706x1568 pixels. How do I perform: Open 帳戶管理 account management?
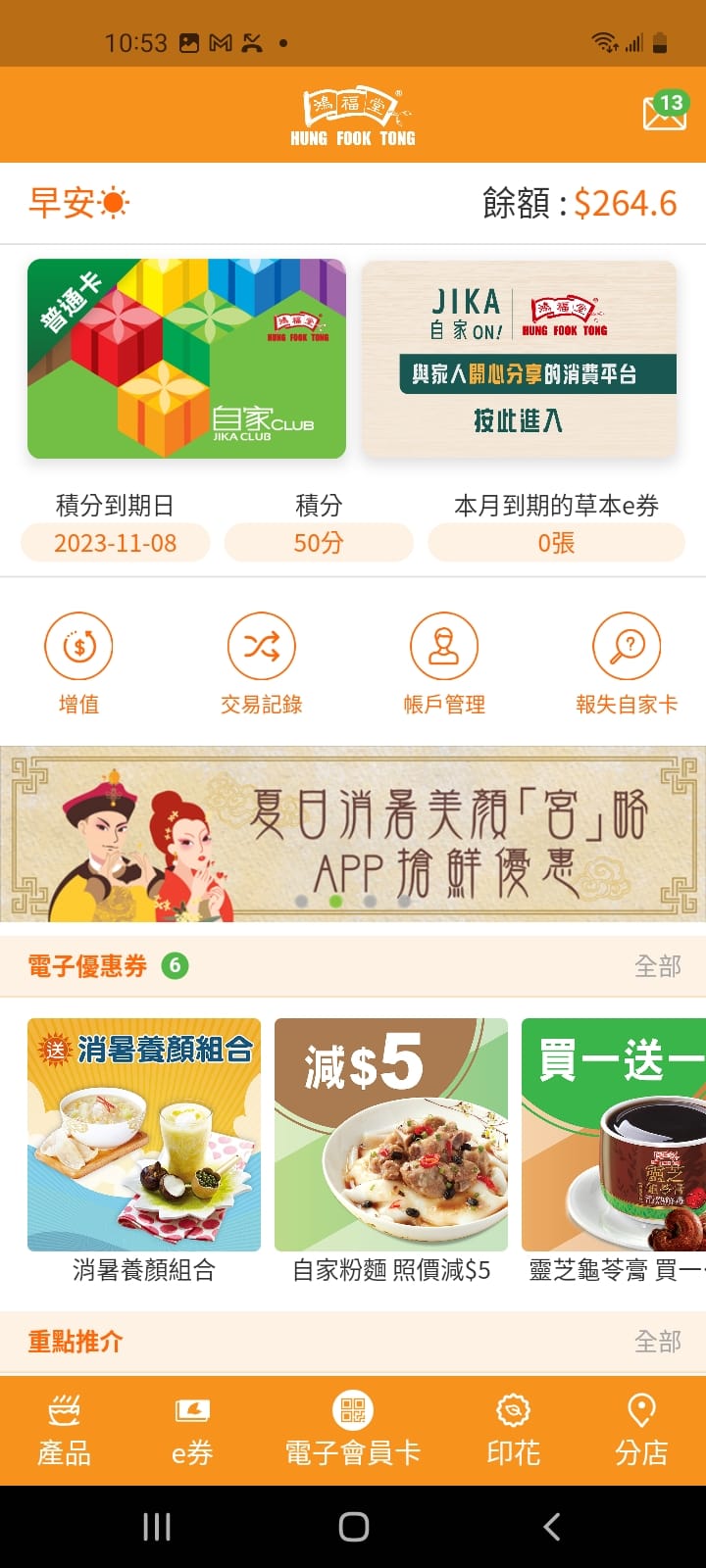click(x=444, y=647)
